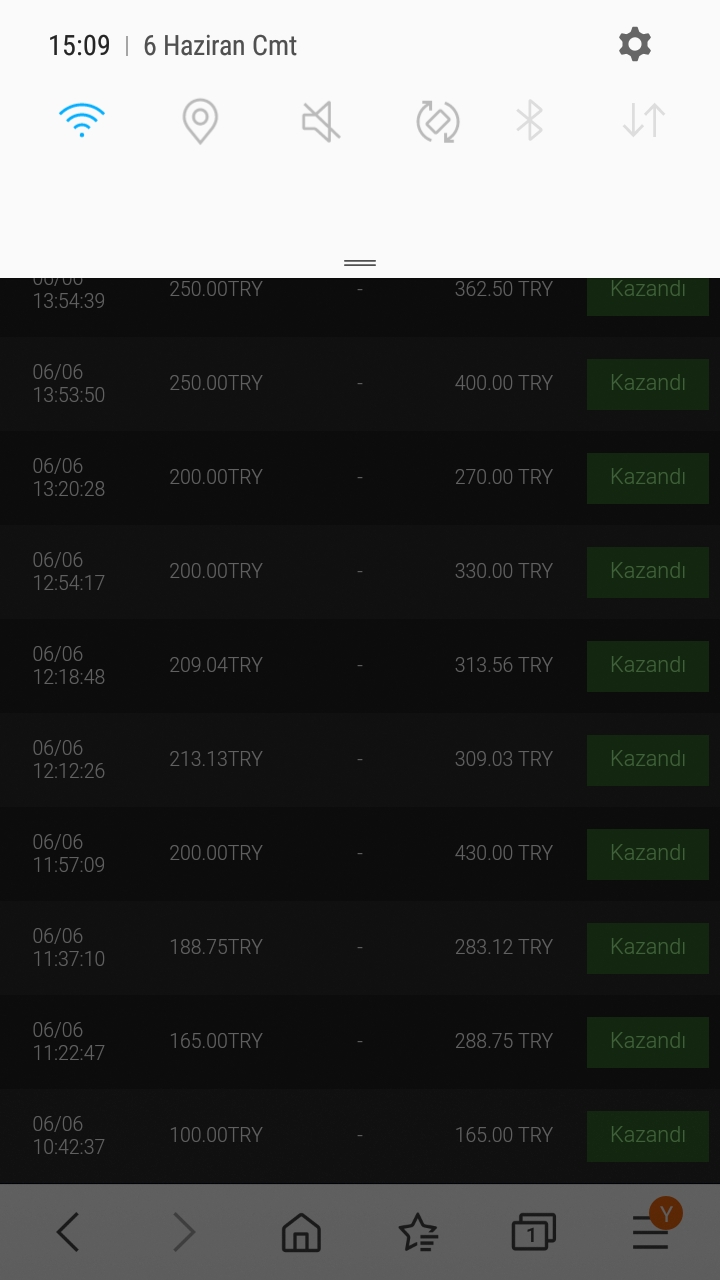Open the browser hamburger menu
This screenshot has width=720, height=1280.
tap(651, 1230)
